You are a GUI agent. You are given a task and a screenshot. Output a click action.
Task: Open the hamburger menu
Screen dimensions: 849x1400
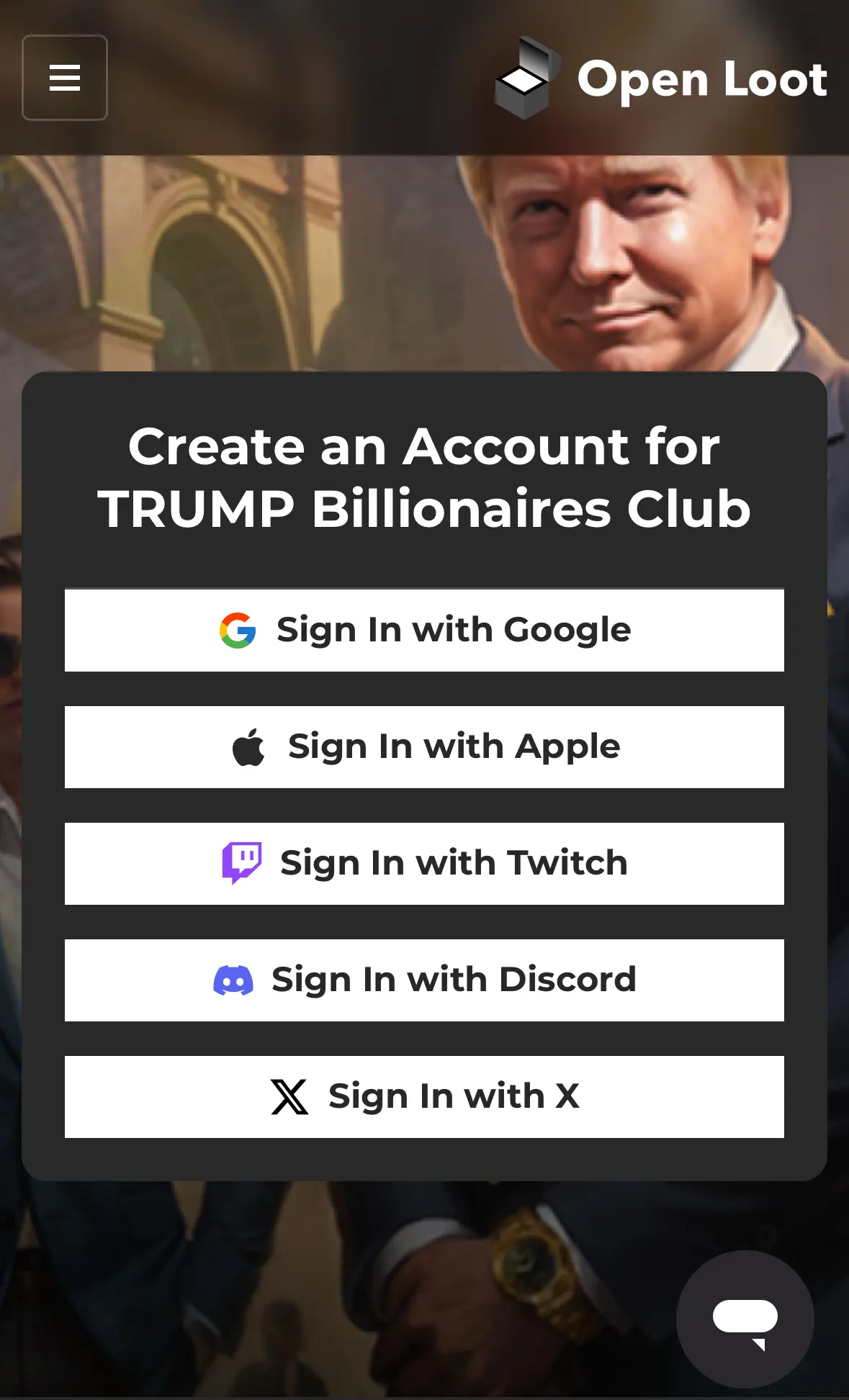[65, 78]
